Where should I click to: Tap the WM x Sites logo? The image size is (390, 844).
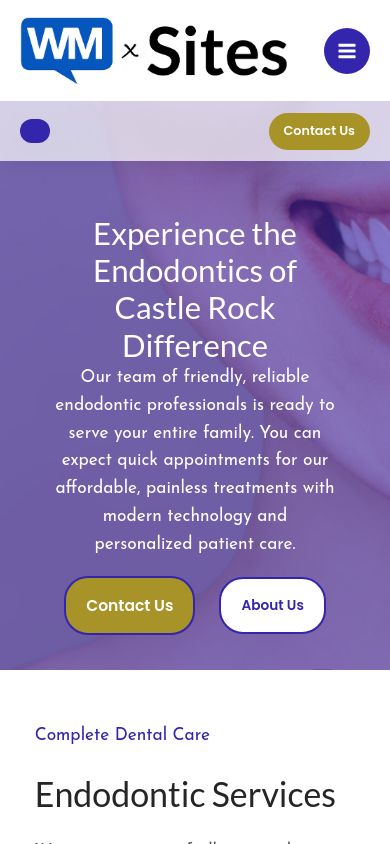point(154,50)
